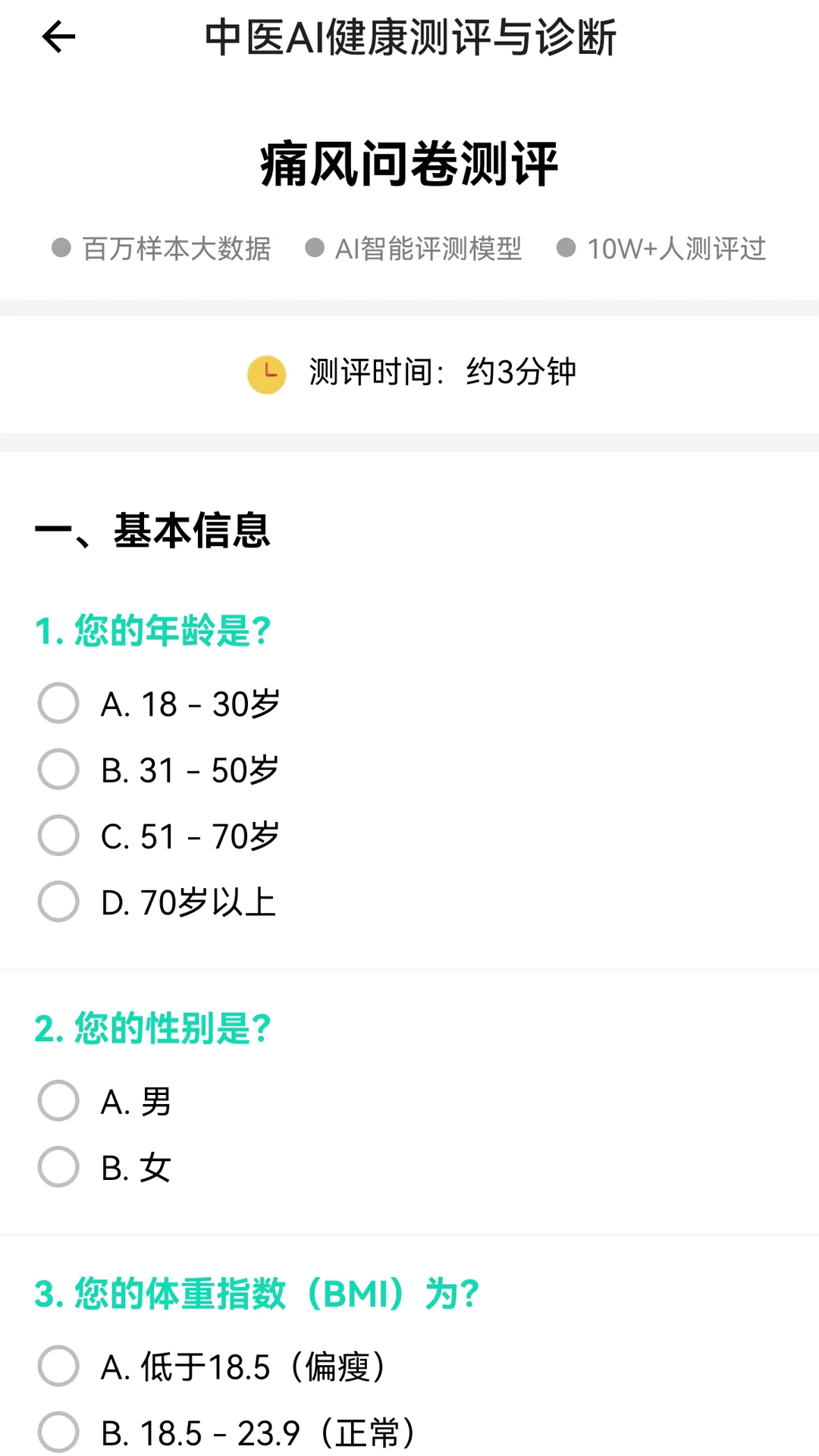Click the back arrow in the header
This screenshot has width=819, height=1456.
tap(58, 35)
